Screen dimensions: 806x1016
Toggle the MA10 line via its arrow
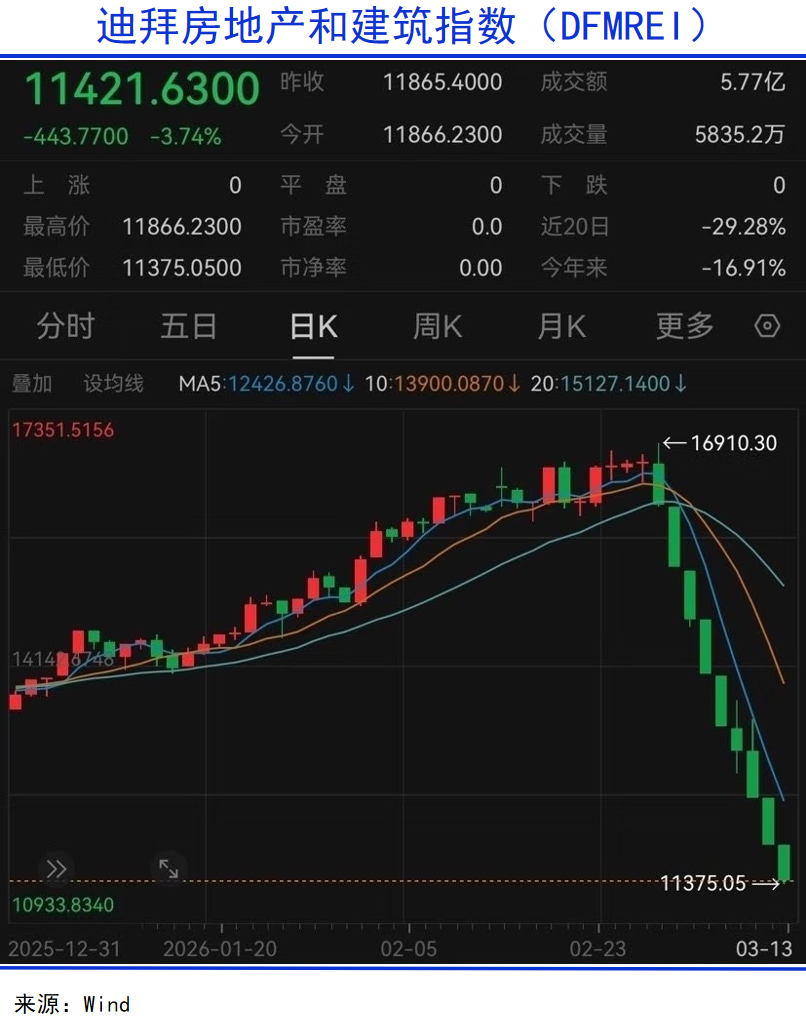tap(512, 383)
